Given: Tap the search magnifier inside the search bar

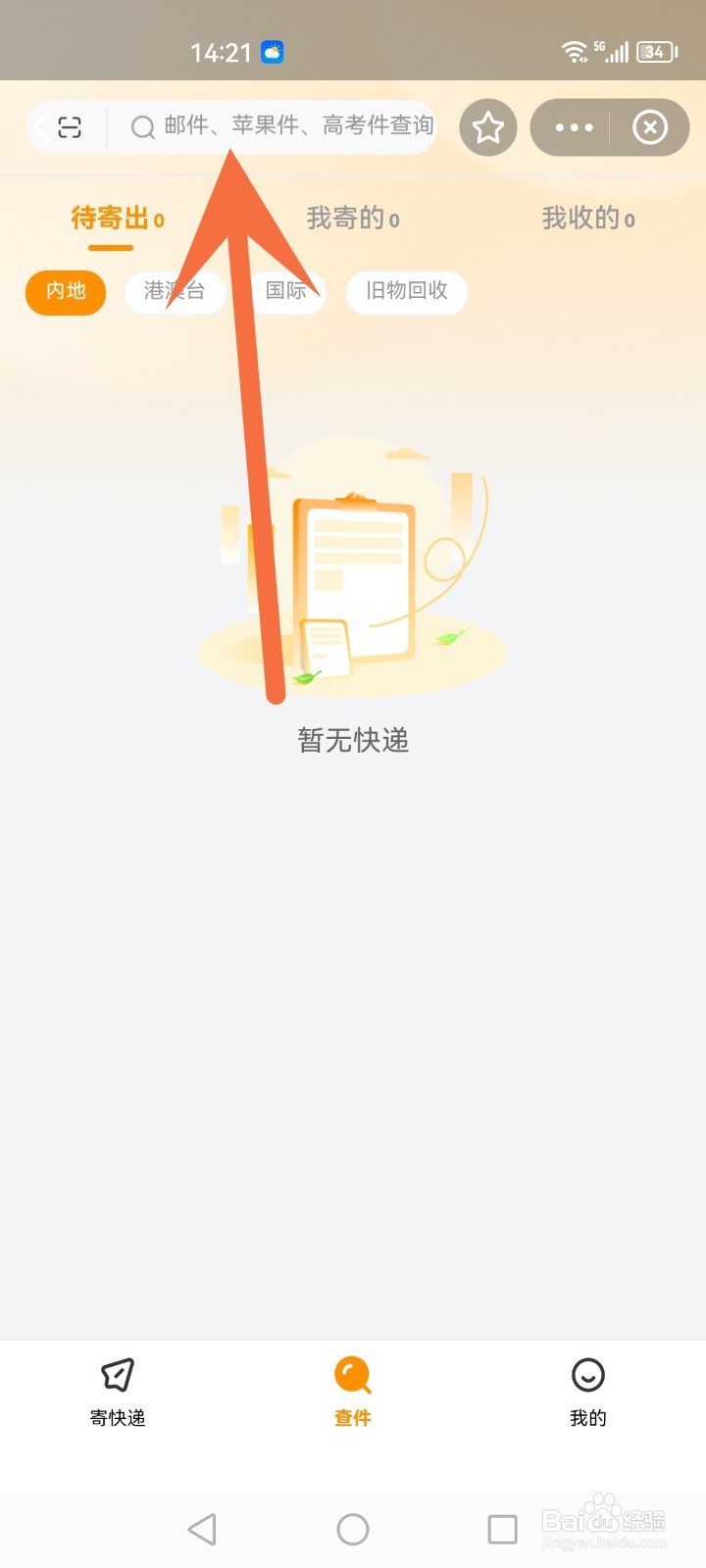Looking at the screenshot, I should [x=142, y=127].
